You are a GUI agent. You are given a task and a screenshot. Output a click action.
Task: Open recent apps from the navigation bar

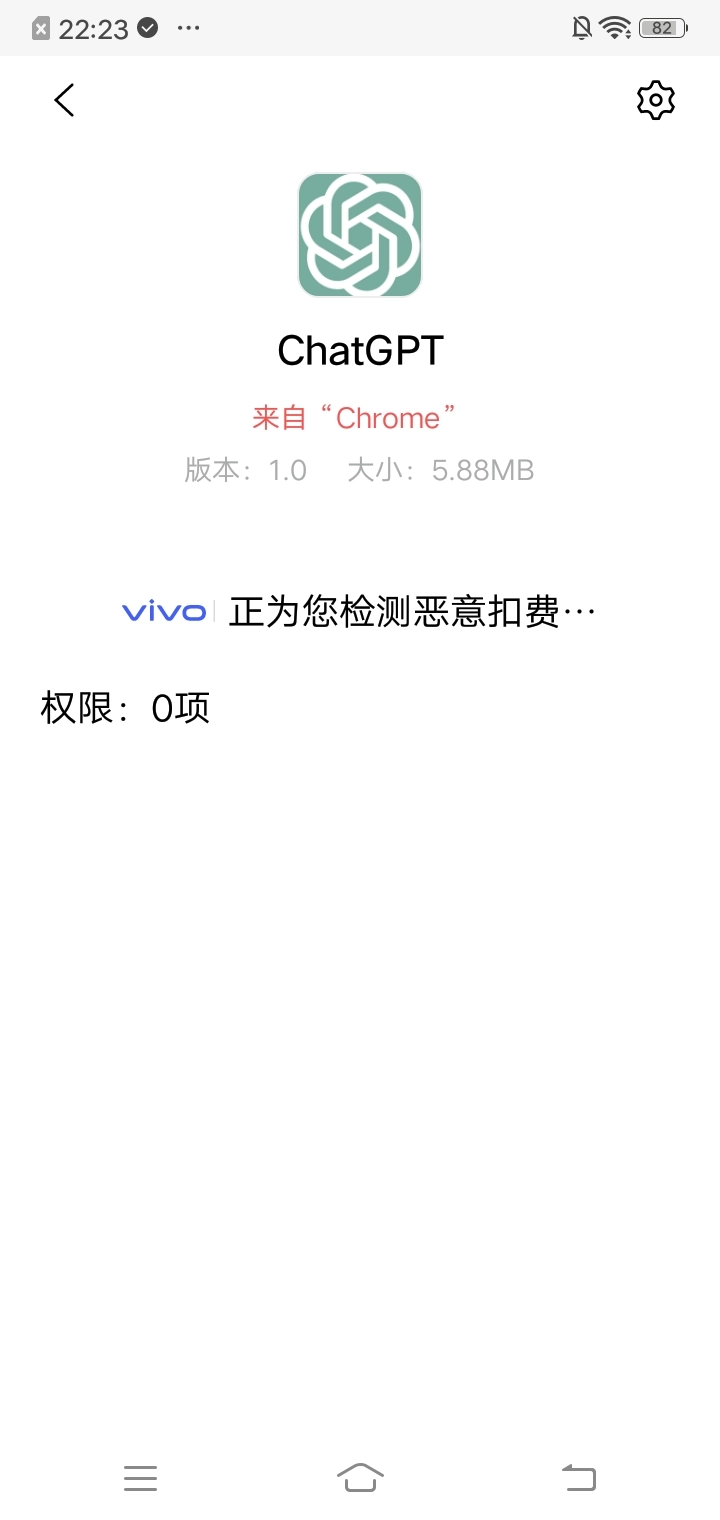(x=141, y=1477)
